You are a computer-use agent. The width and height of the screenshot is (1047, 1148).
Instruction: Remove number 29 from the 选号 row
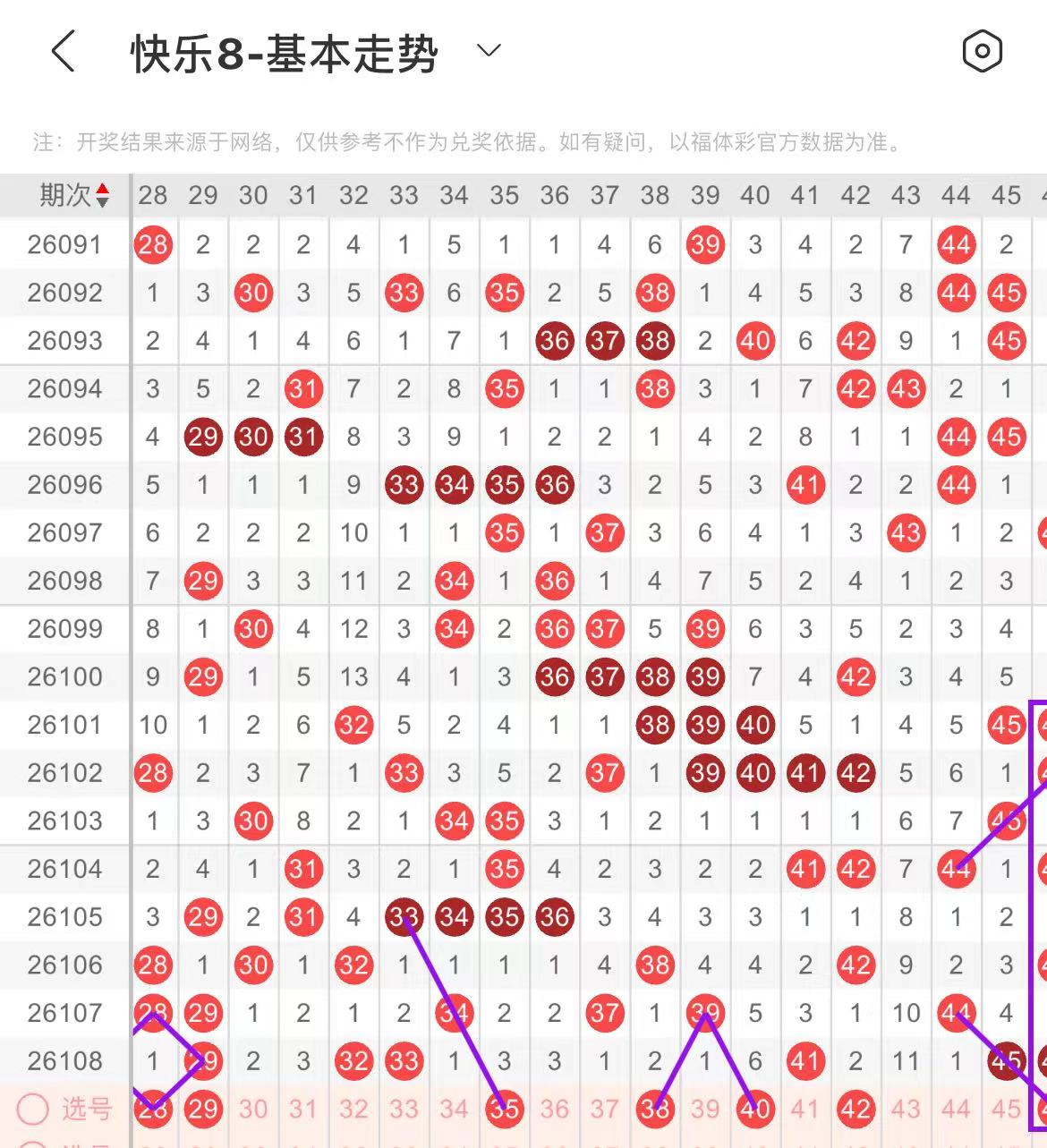(203, 1110)
